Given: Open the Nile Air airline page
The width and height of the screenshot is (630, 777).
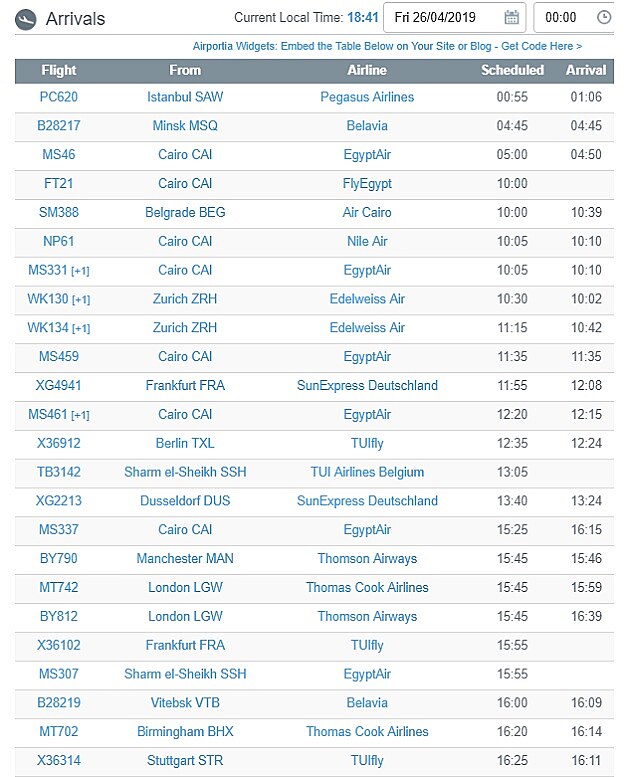Looking at the screenshot, I should point(367,241).
